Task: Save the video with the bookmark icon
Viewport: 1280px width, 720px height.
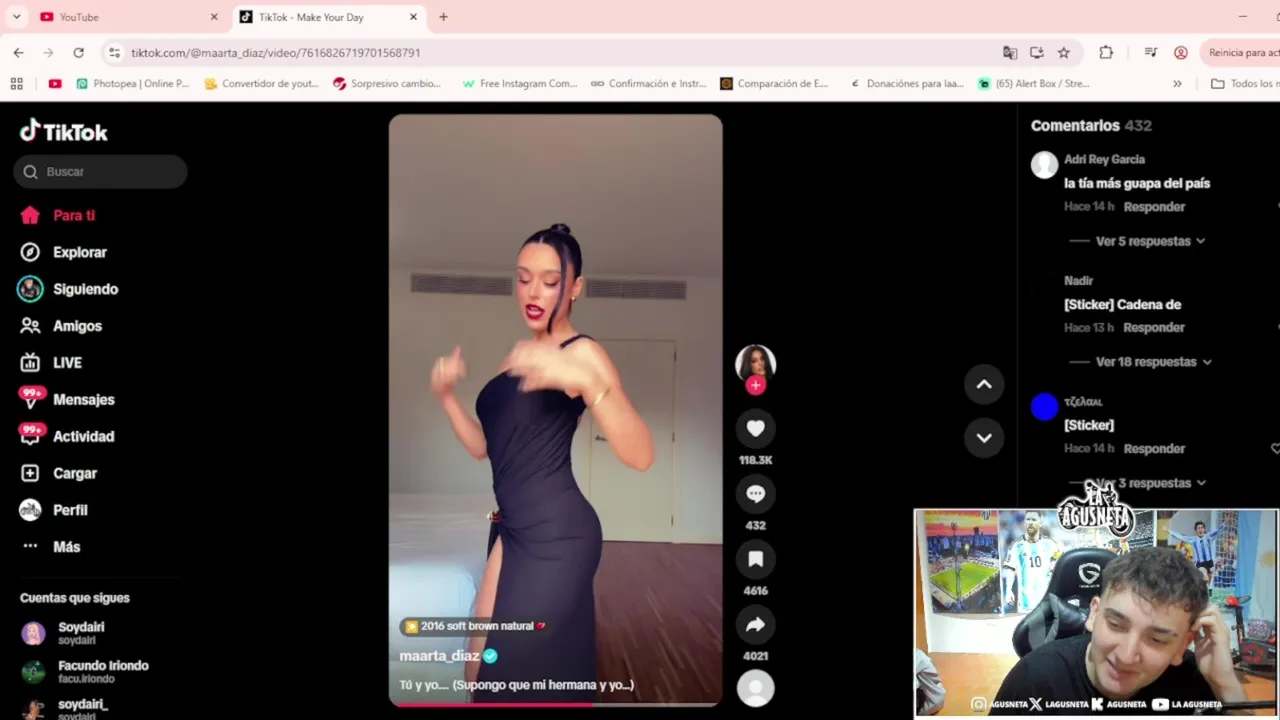Action: pos(755,560)
